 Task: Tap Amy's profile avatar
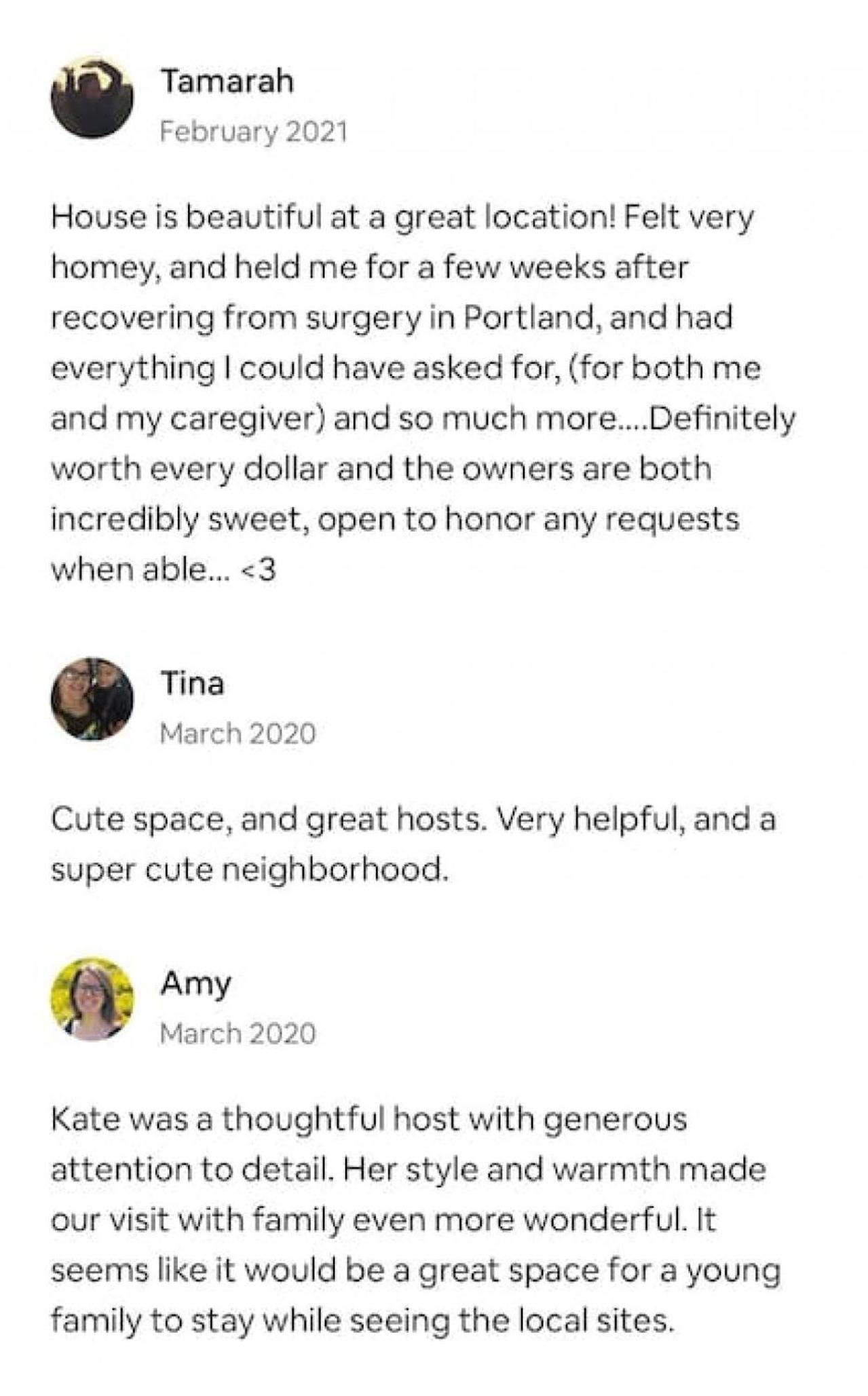click(x=92, y=999)
